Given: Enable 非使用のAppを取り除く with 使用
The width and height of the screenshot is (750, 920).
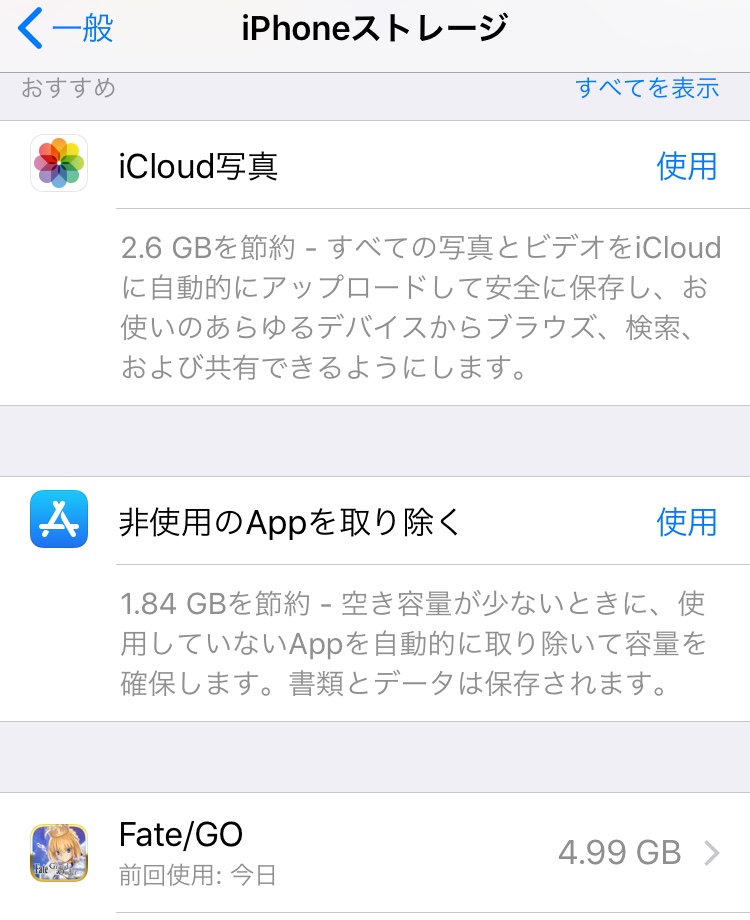Looking at the screenshot, I should (x=686, y=522).
